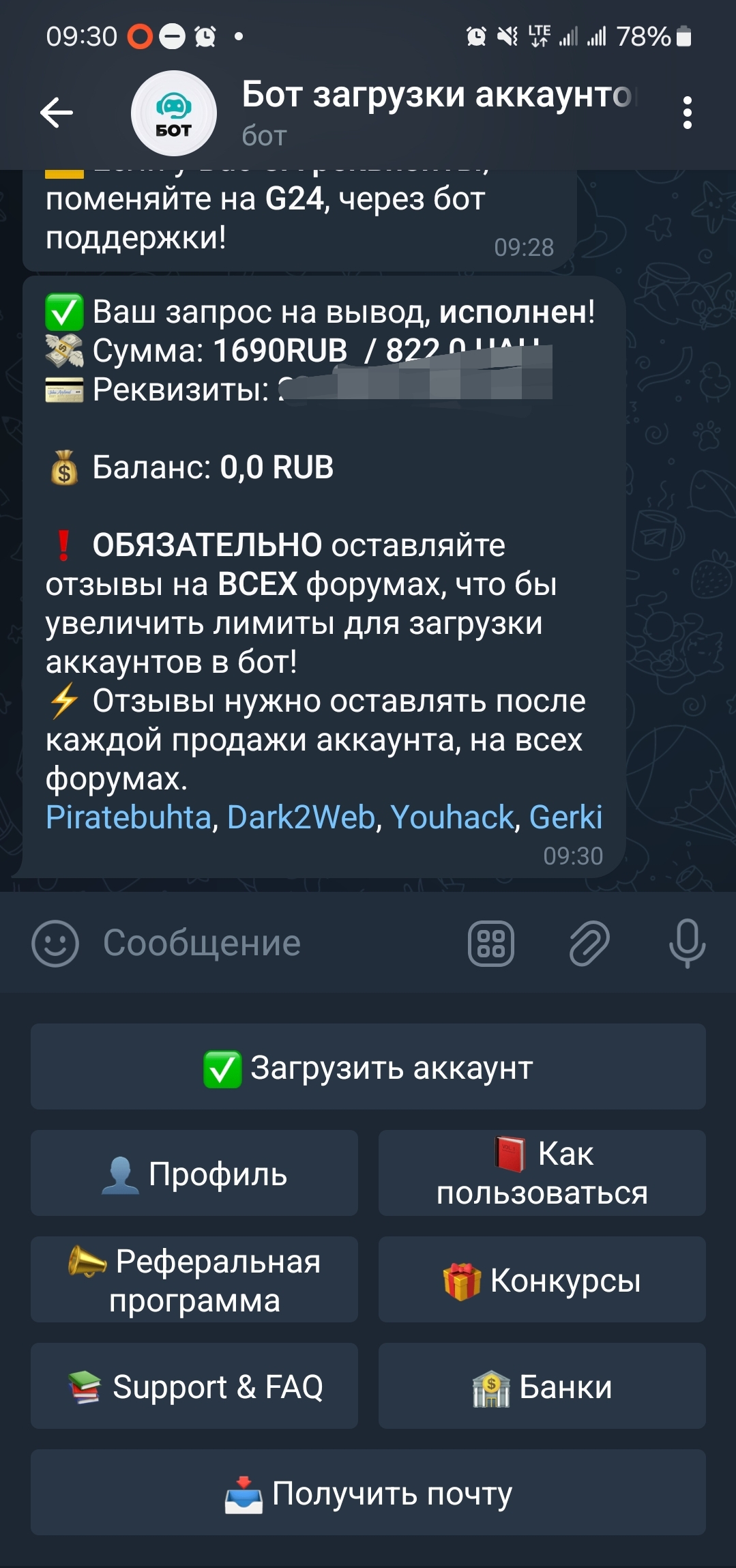This screenshot has height=1568, width=736.
Task: Open the emoji picker
Action: [55, 943]
